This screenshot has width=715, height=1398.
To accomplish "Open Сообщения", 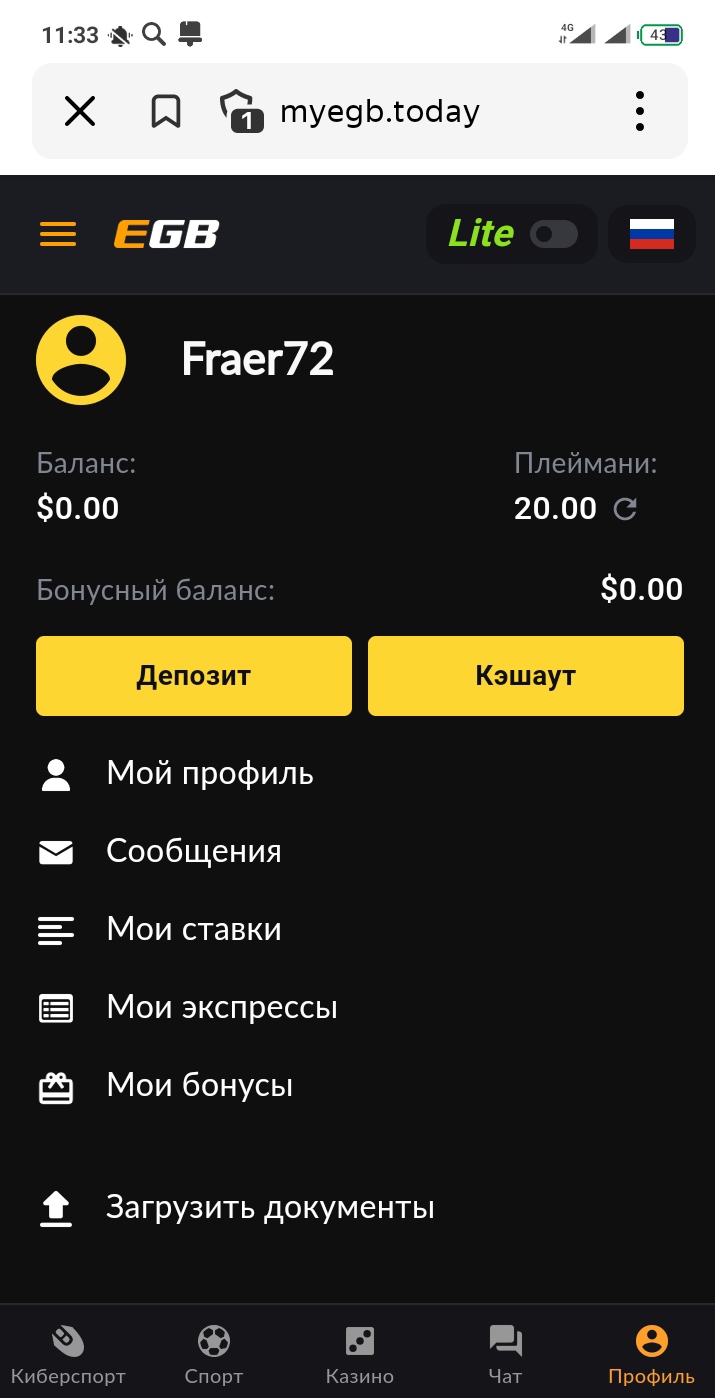I will point(193,852).
